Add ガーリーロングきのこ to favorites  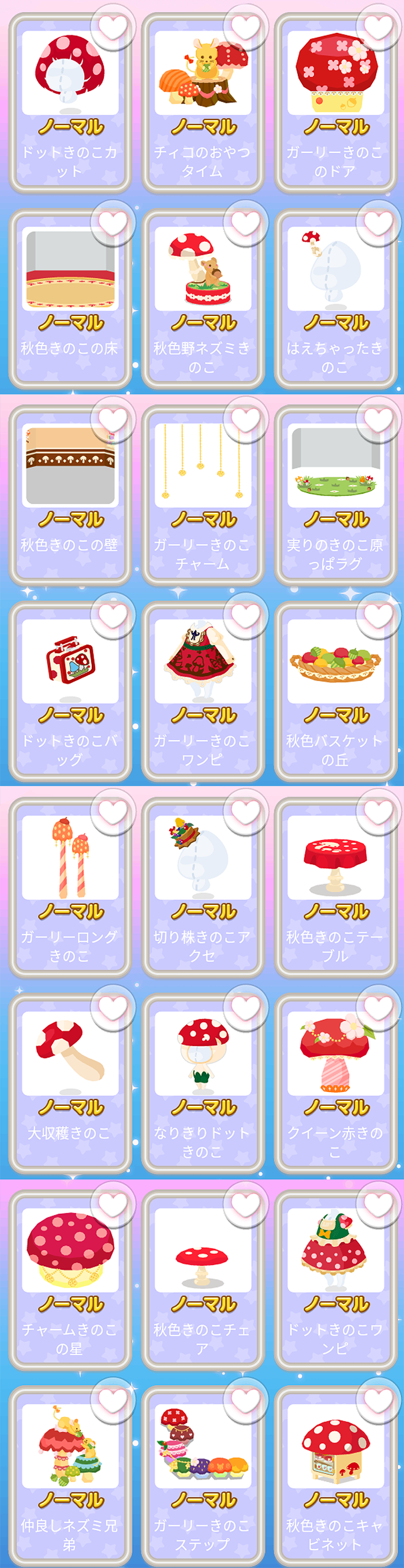click(x=113, y=811)
